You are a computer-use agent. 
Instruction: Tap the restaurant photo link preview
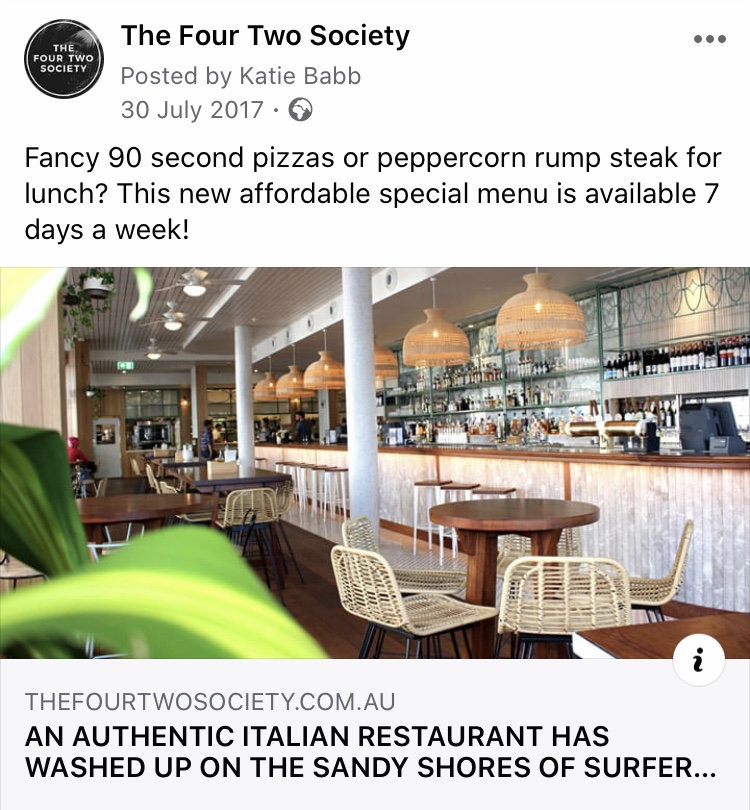click(x=375, y=460)
